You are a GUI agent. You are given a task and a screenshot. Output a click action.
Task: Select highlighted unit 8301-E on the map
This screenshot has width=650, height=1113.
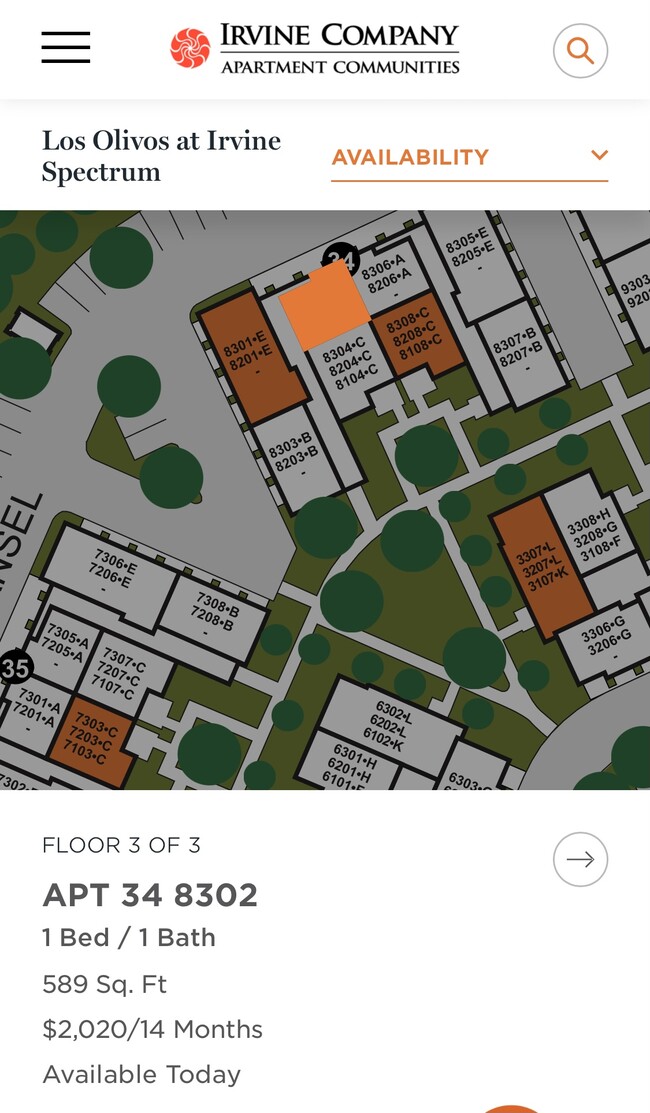(x=251, y=355)
